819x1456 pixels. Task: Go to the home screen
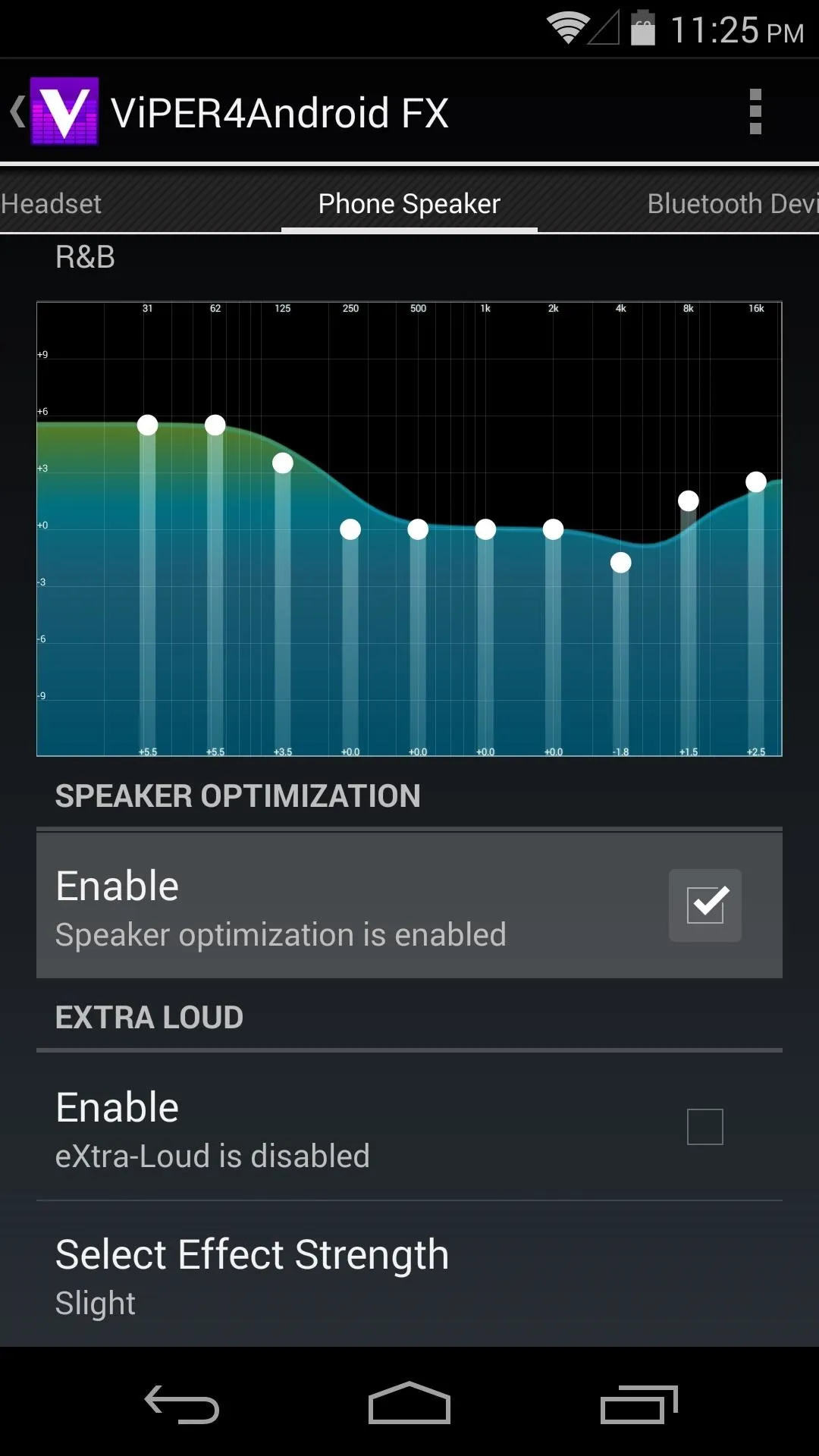(x=409, y=1403)
